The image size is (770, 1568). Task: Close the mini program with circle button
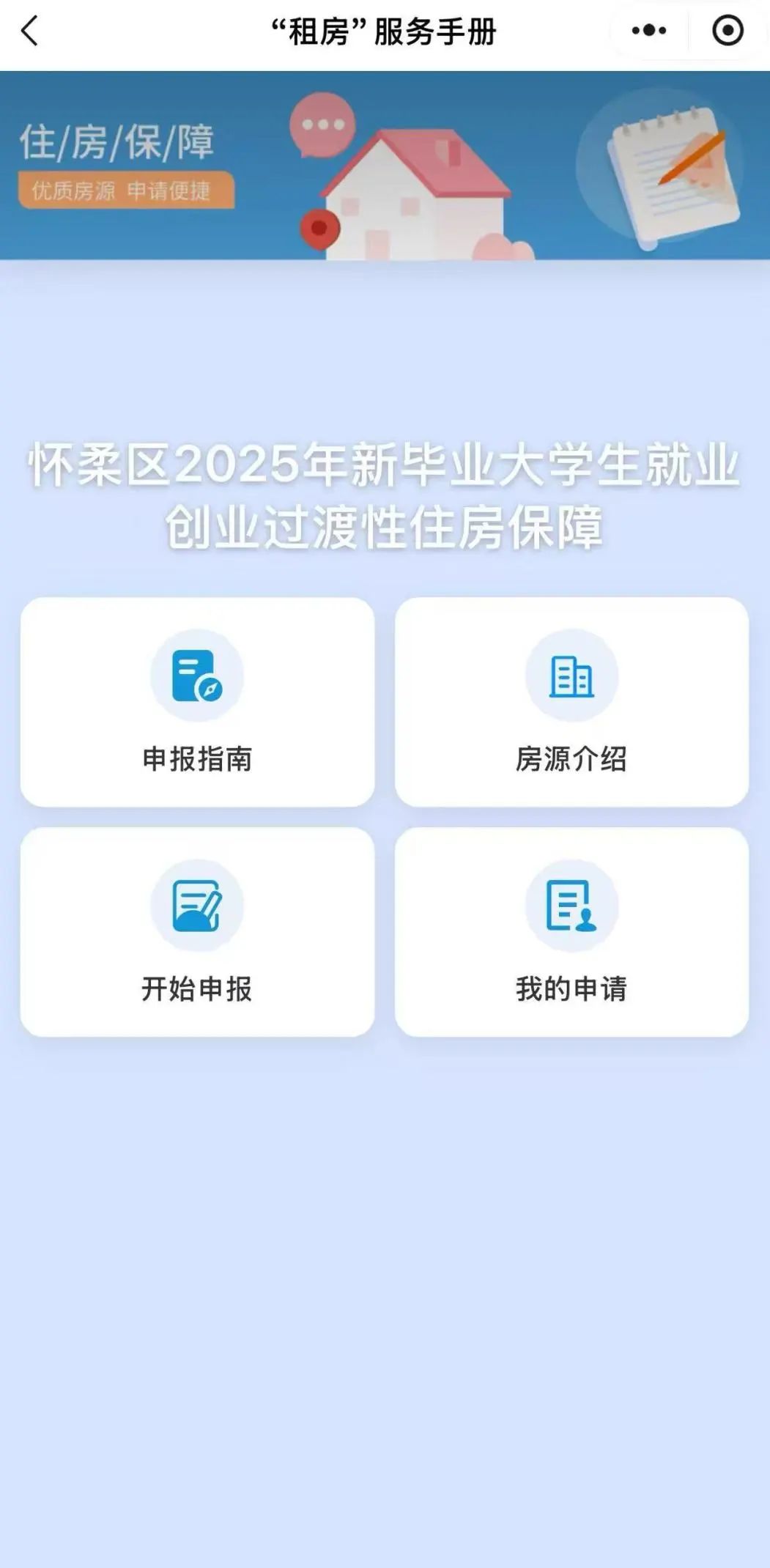click(727, 31)
